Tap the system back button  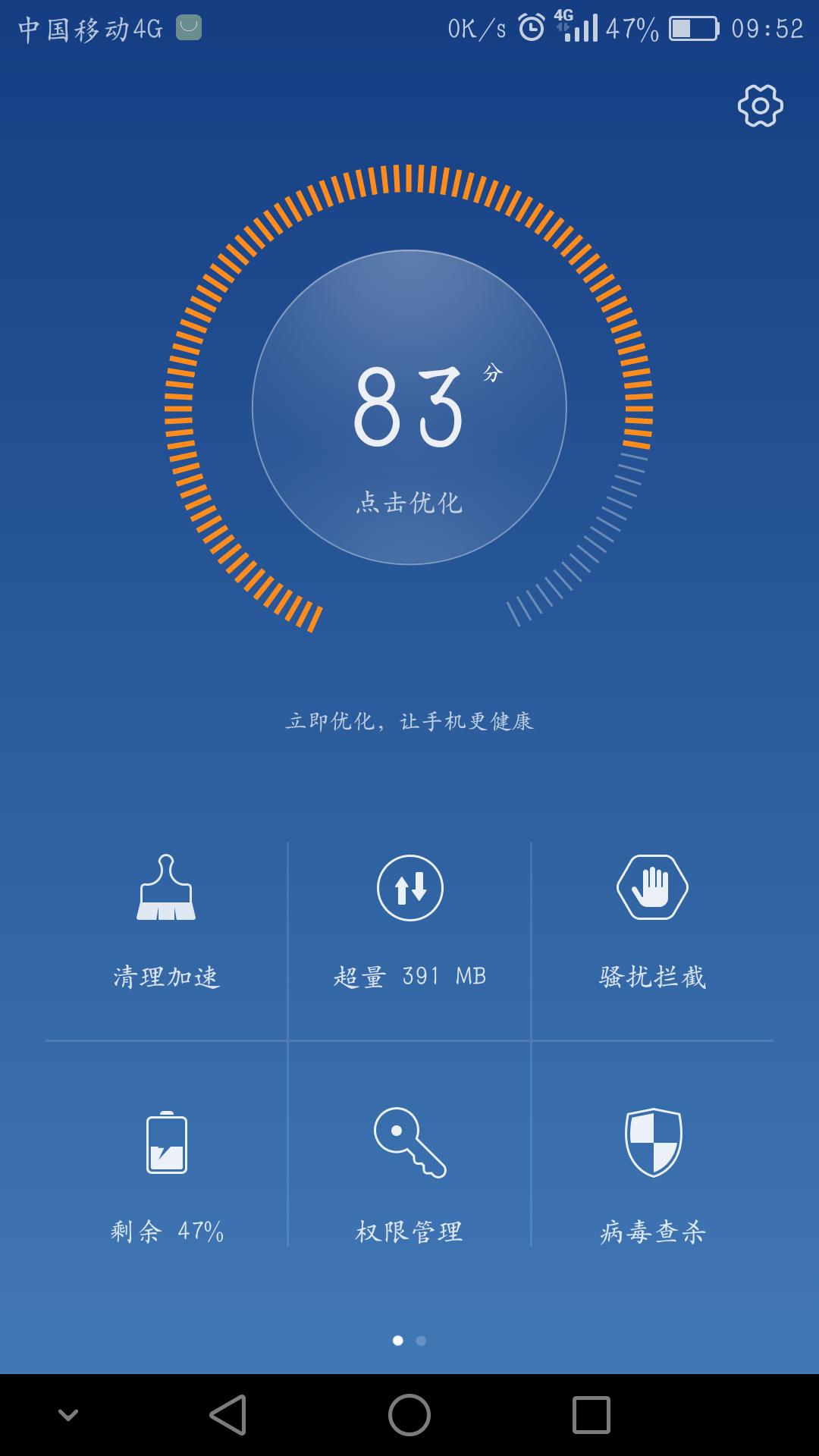(x=228, y=1415)
